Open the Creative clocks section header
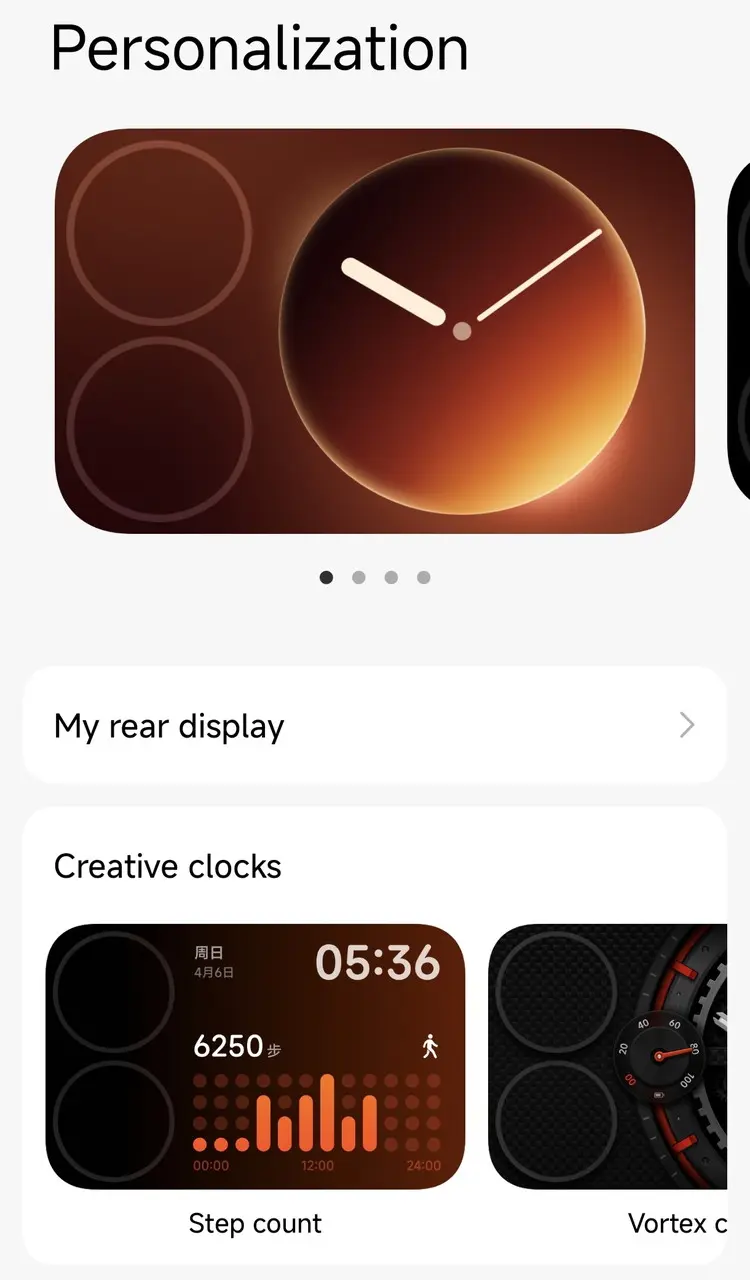This screenshot has height=1280, width=750. click(168, 866)
